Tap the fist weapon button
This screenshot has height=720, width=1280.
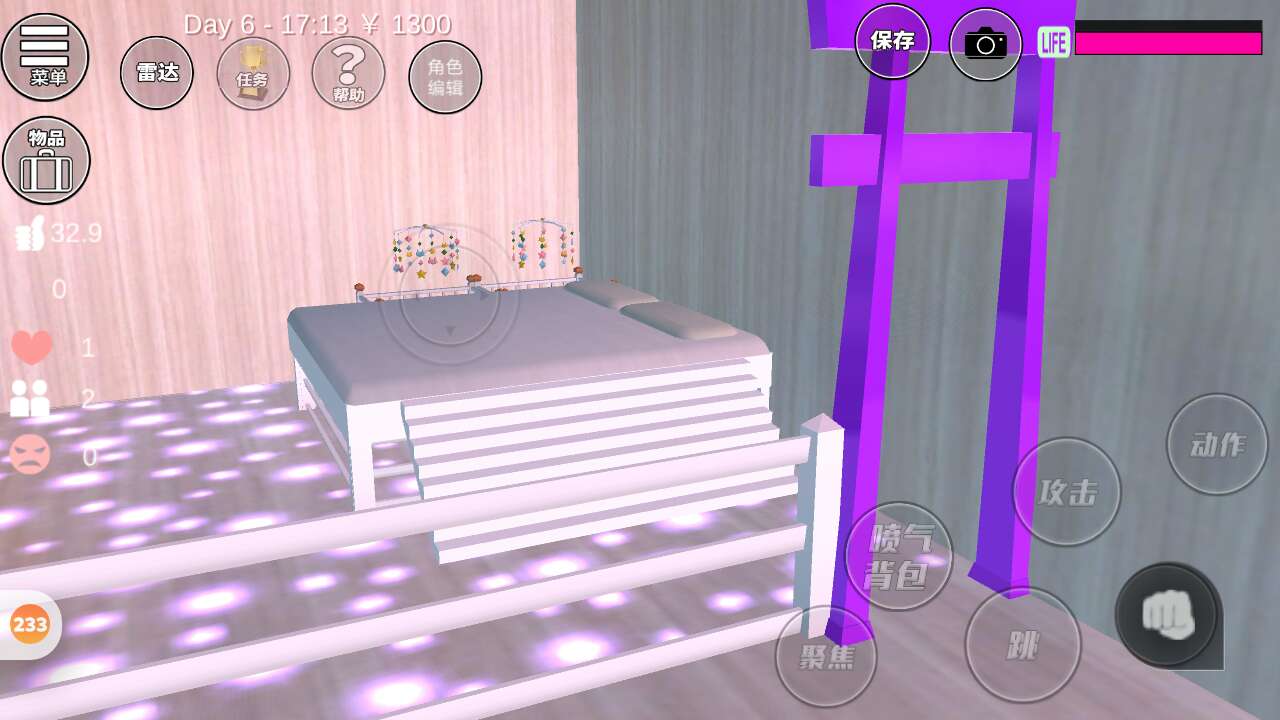[1167, 615]
